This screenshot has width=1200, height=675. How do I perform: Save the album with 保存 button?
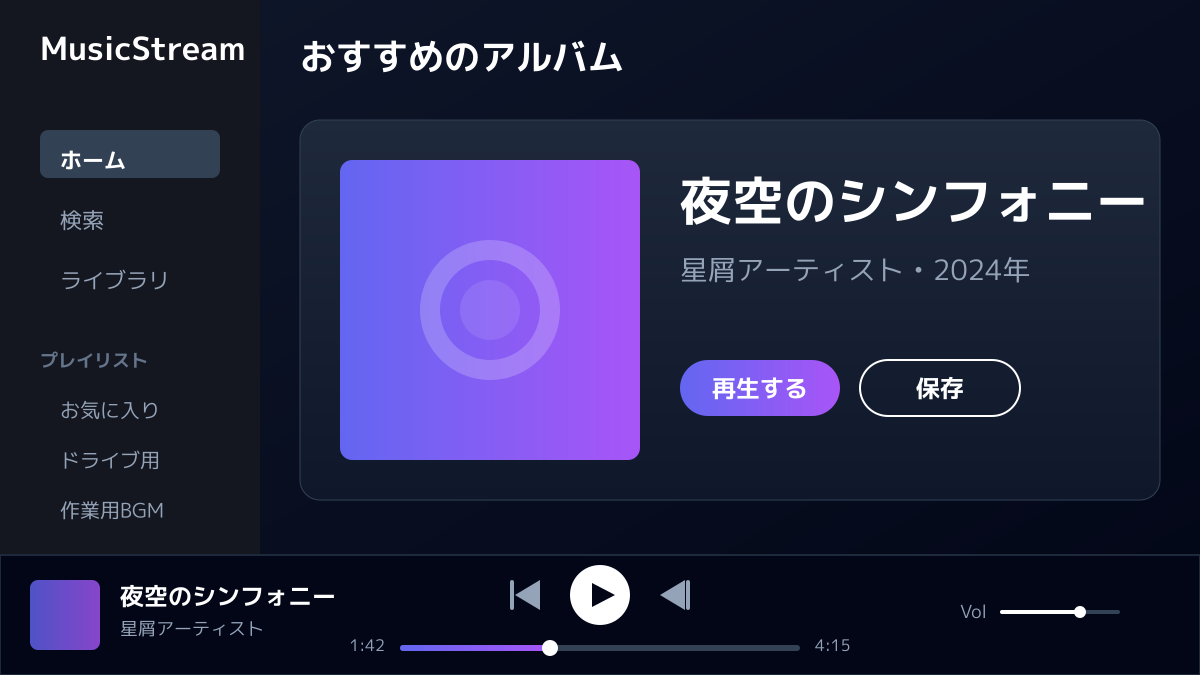(939, 388)
